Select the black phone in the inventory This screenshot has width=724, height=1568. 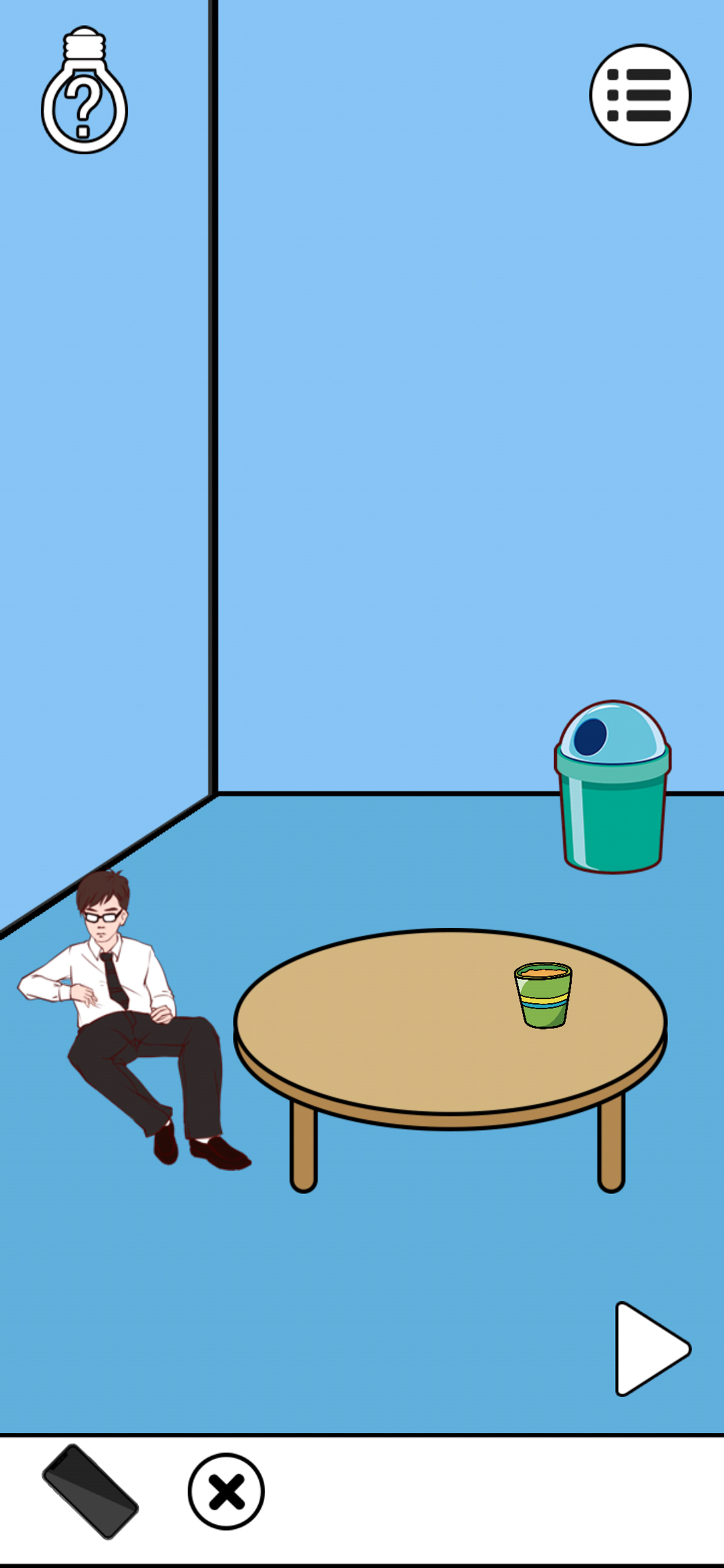[90, 1492]
